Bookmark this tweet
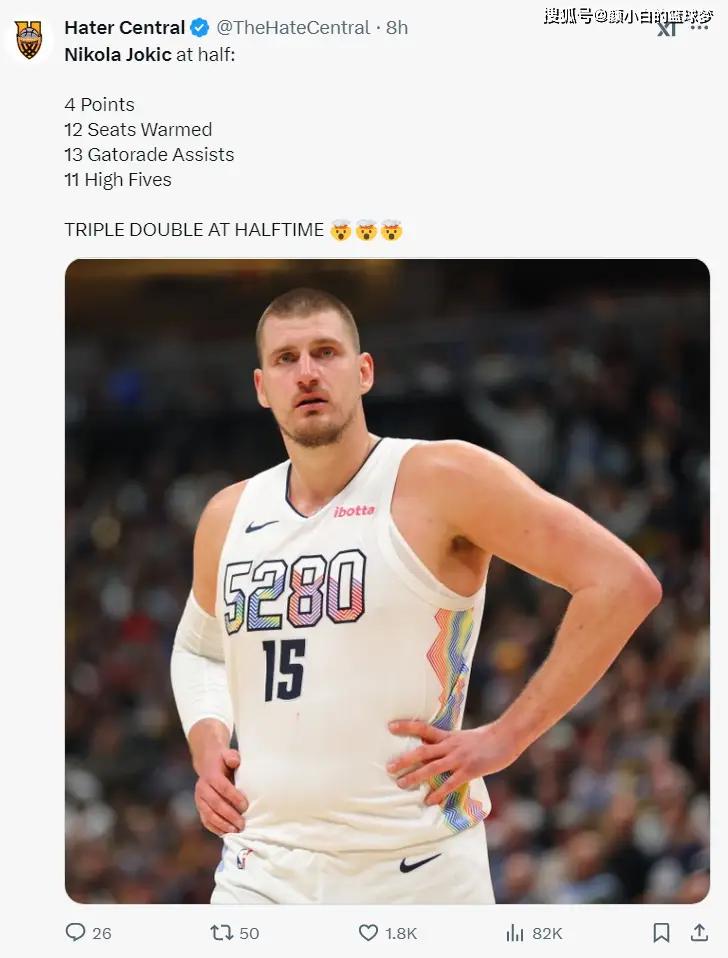This screenshot has width=728, height=958. [661, 932]
